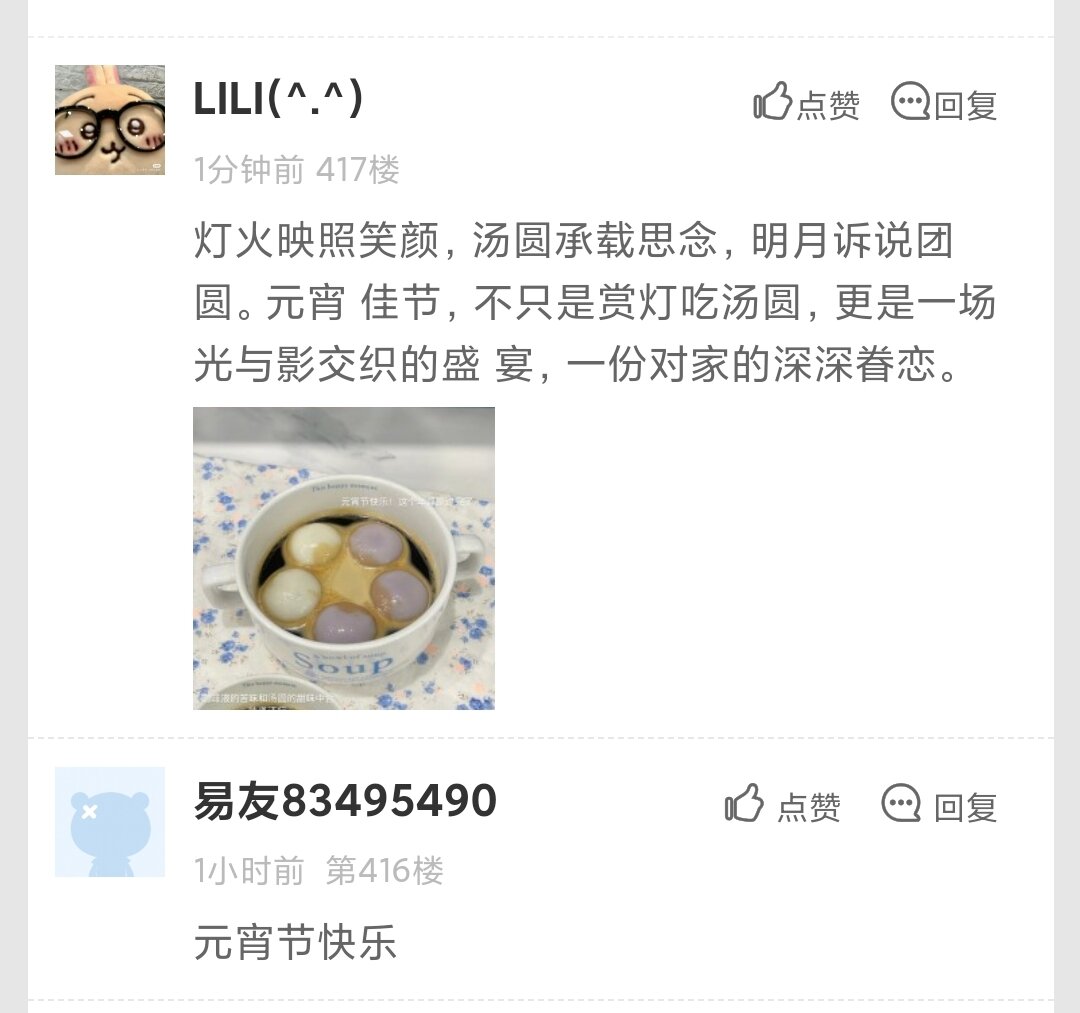Open LILI(^.^)'s rabbit avatar profile

(x=110, y=120)
